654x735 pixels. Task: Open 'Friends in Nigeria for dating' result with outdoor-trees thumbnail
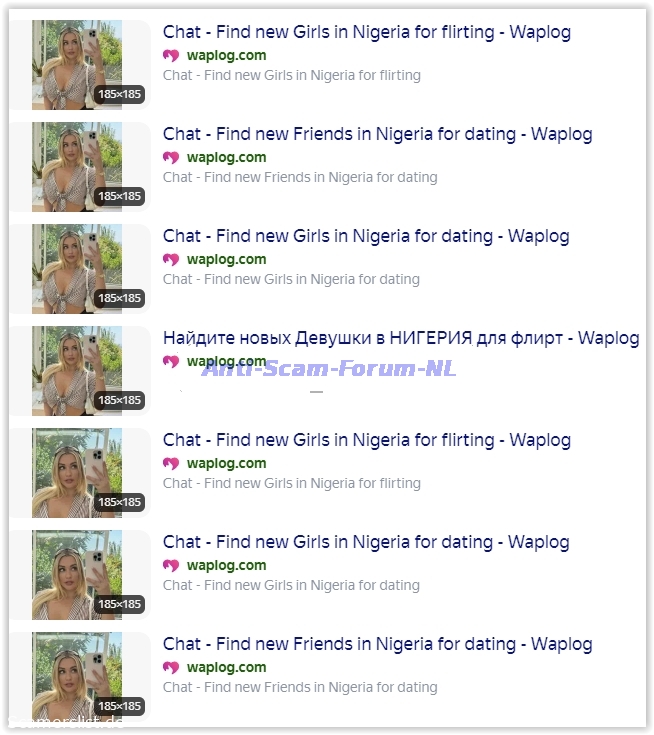pyautogui.click(x=377, y=644)
